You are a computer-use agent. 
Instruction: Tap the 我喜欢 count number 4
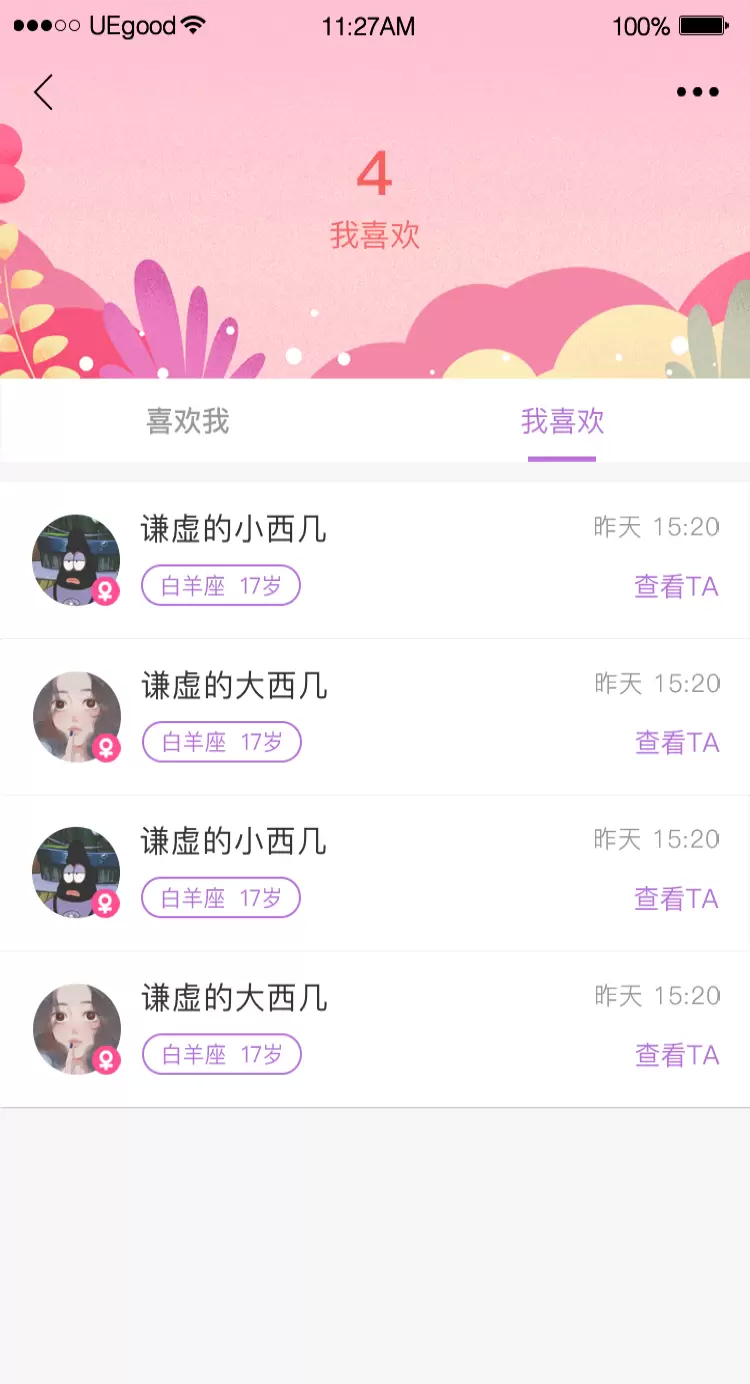click(375, 174)
